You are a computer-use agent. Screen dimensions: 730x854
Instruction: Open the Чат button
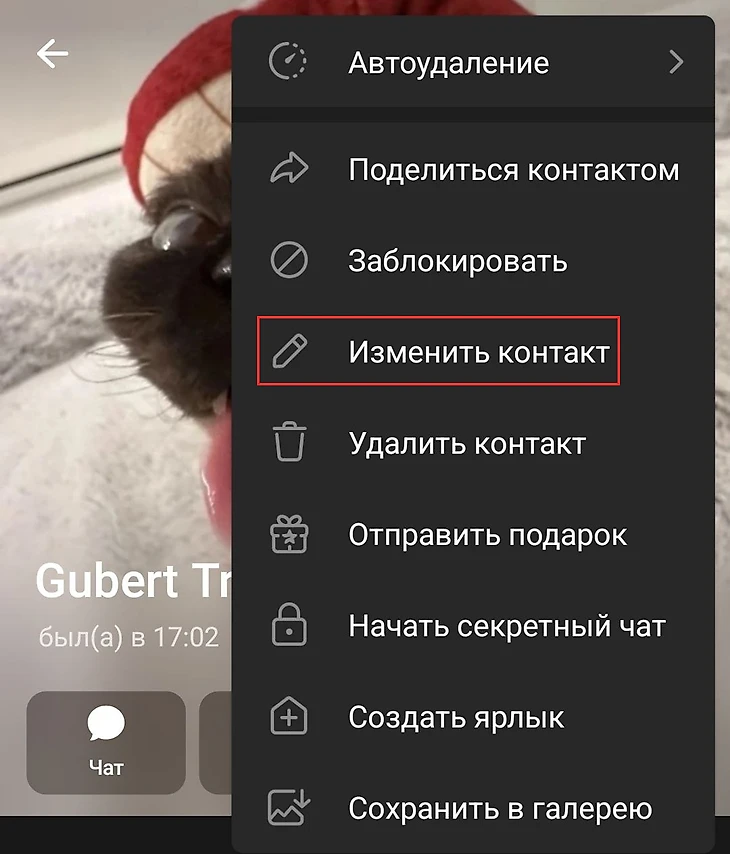click(106, 742)
